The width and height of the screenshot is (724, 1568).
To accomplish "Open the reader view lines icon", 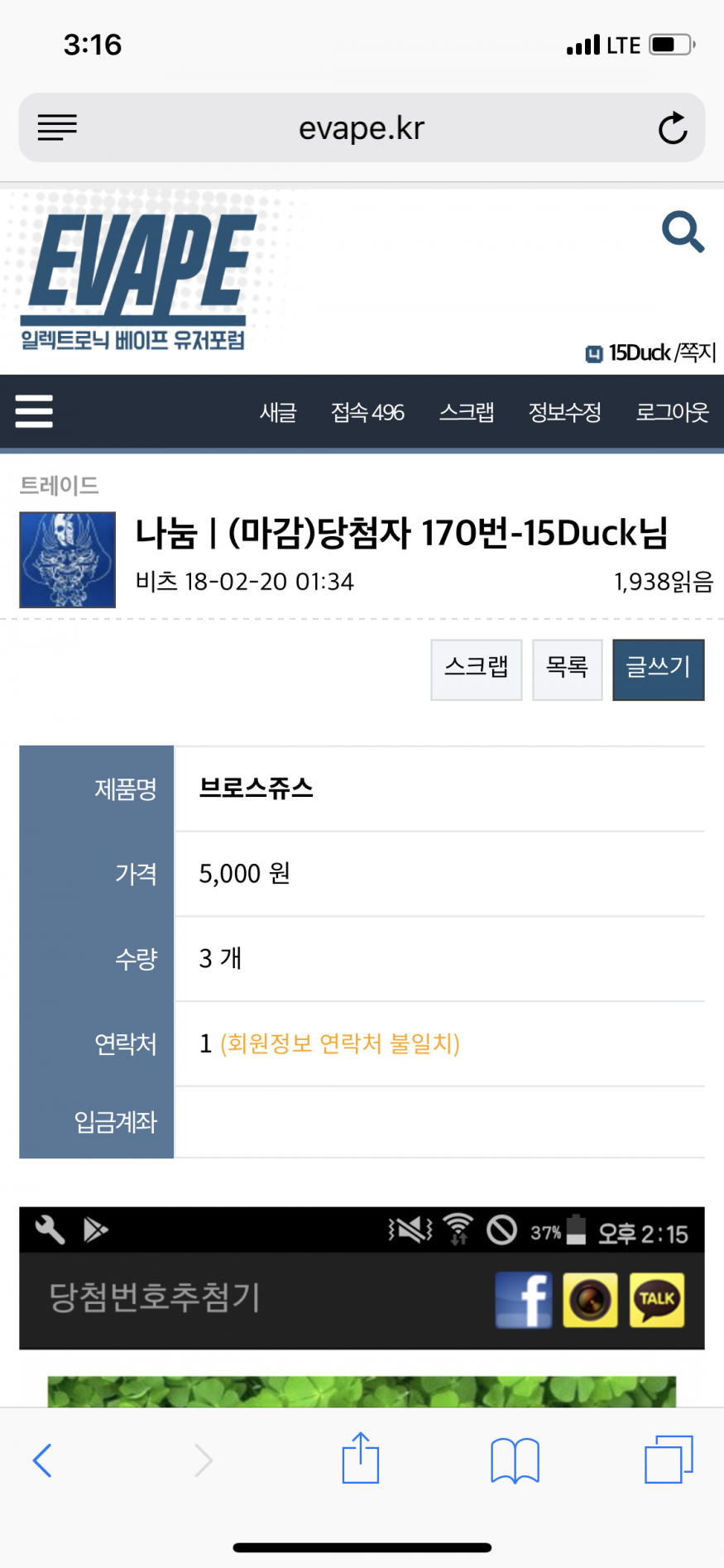I will coord(57,127).
